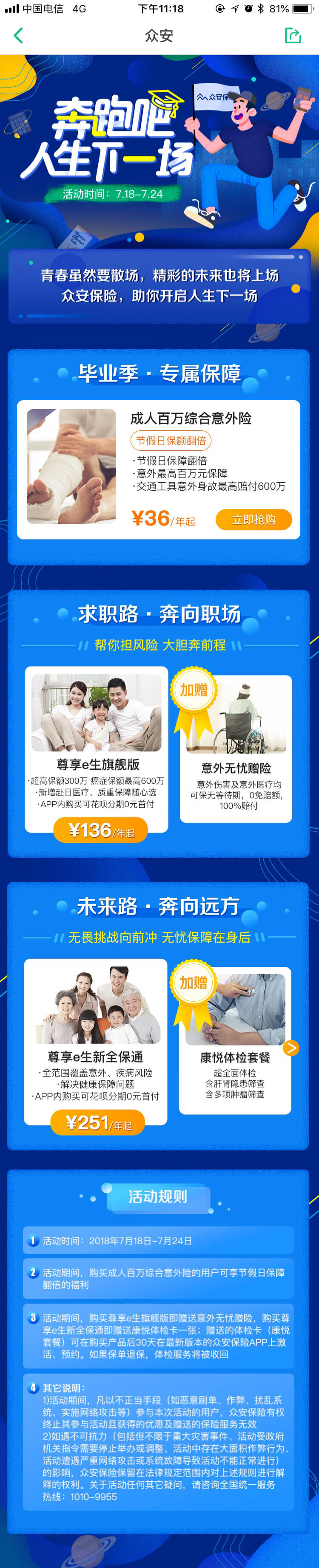Tap 立即抢购 for 成人百万综合意外险

pyautogui.click(x=253, y=519)
